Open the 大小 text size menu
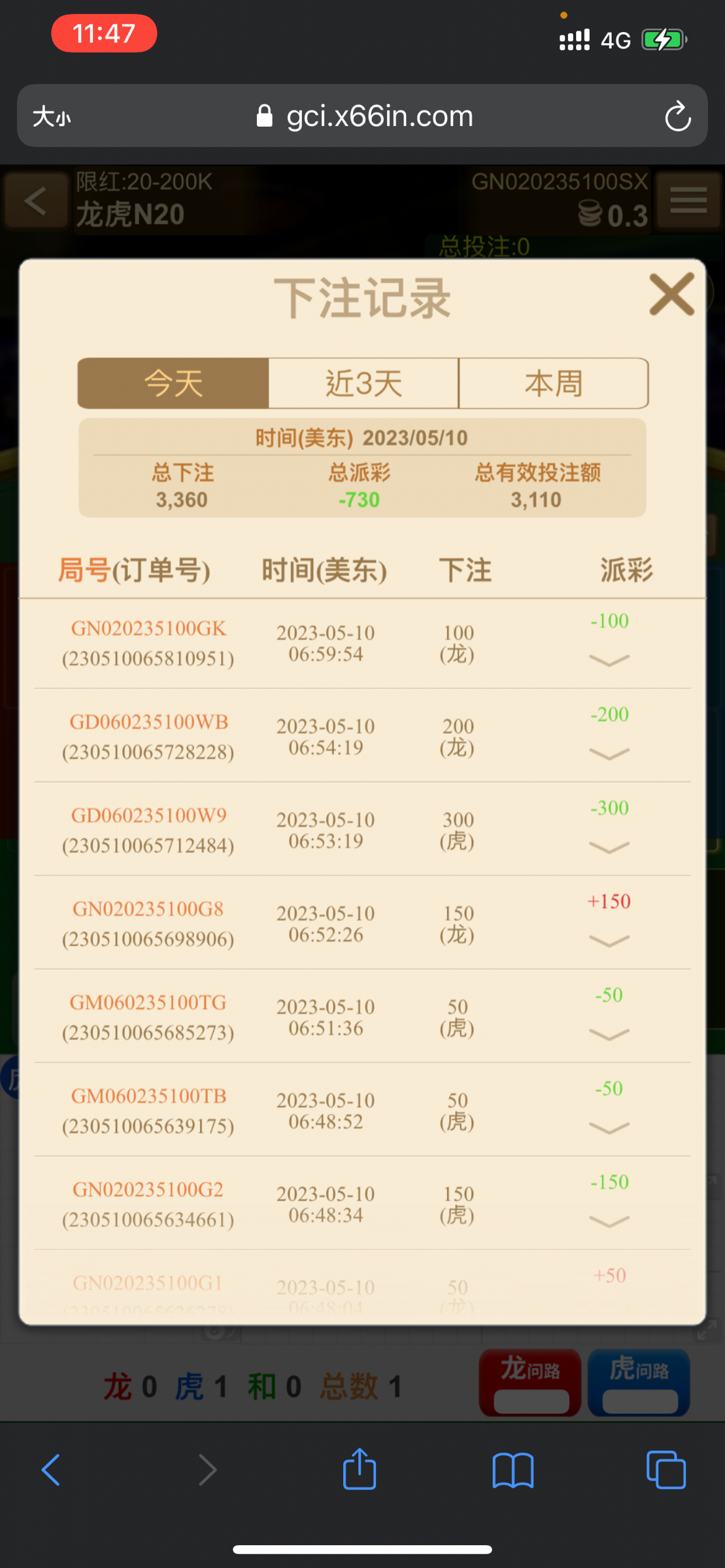This screenshot has width=725, height=1568. 52,117
